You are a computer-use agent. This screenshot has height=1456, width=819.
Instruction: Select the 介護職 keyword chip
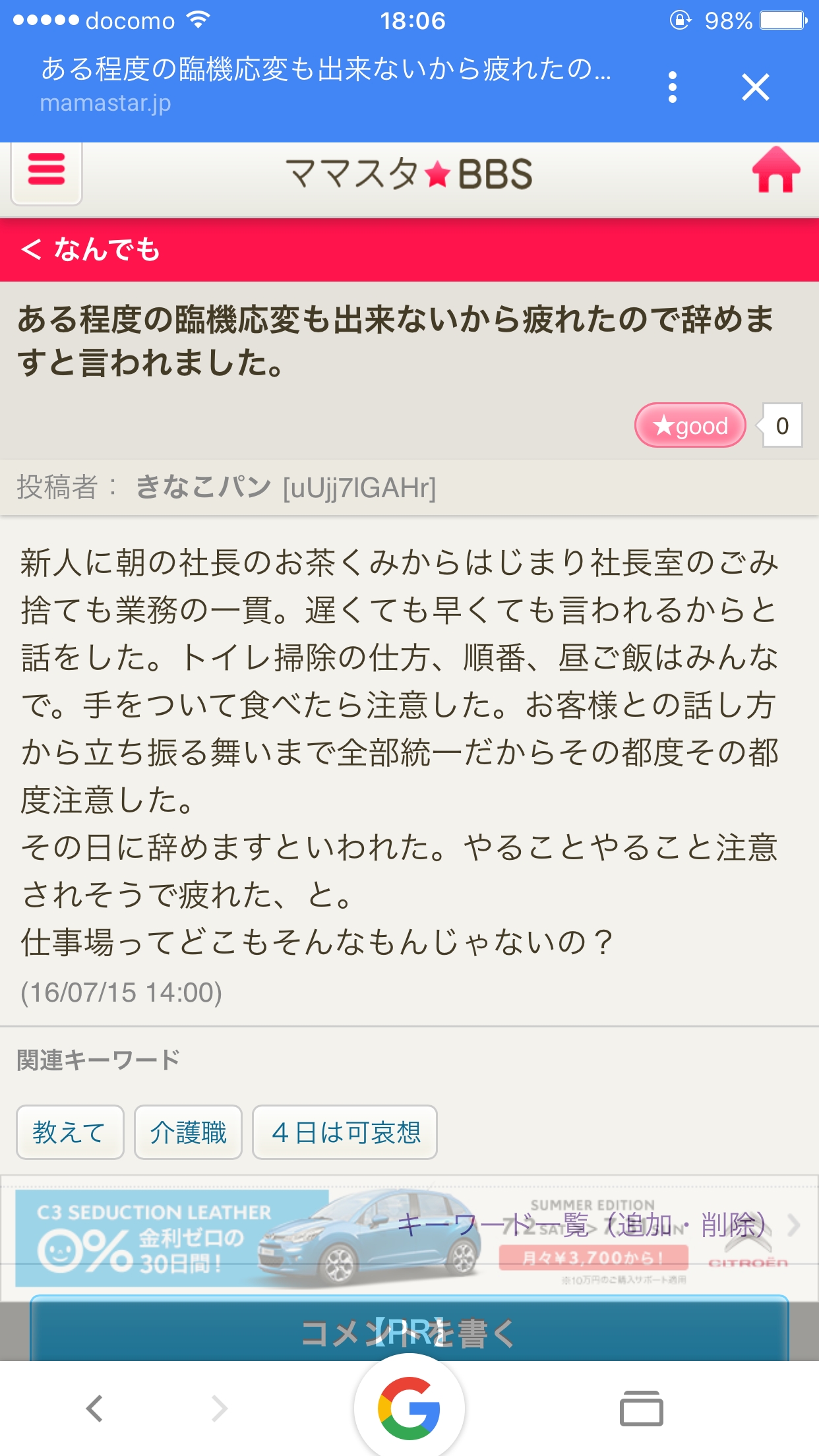click(188, 1132)
